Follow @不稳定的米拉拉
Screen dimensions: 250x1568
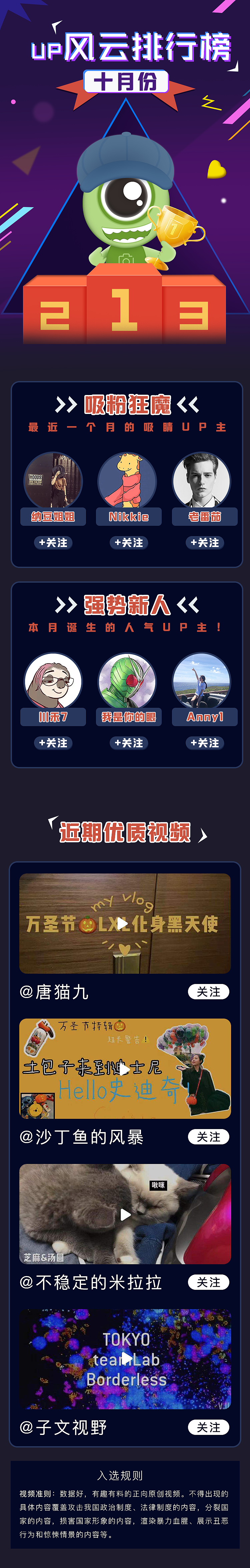coord(209,1282)
